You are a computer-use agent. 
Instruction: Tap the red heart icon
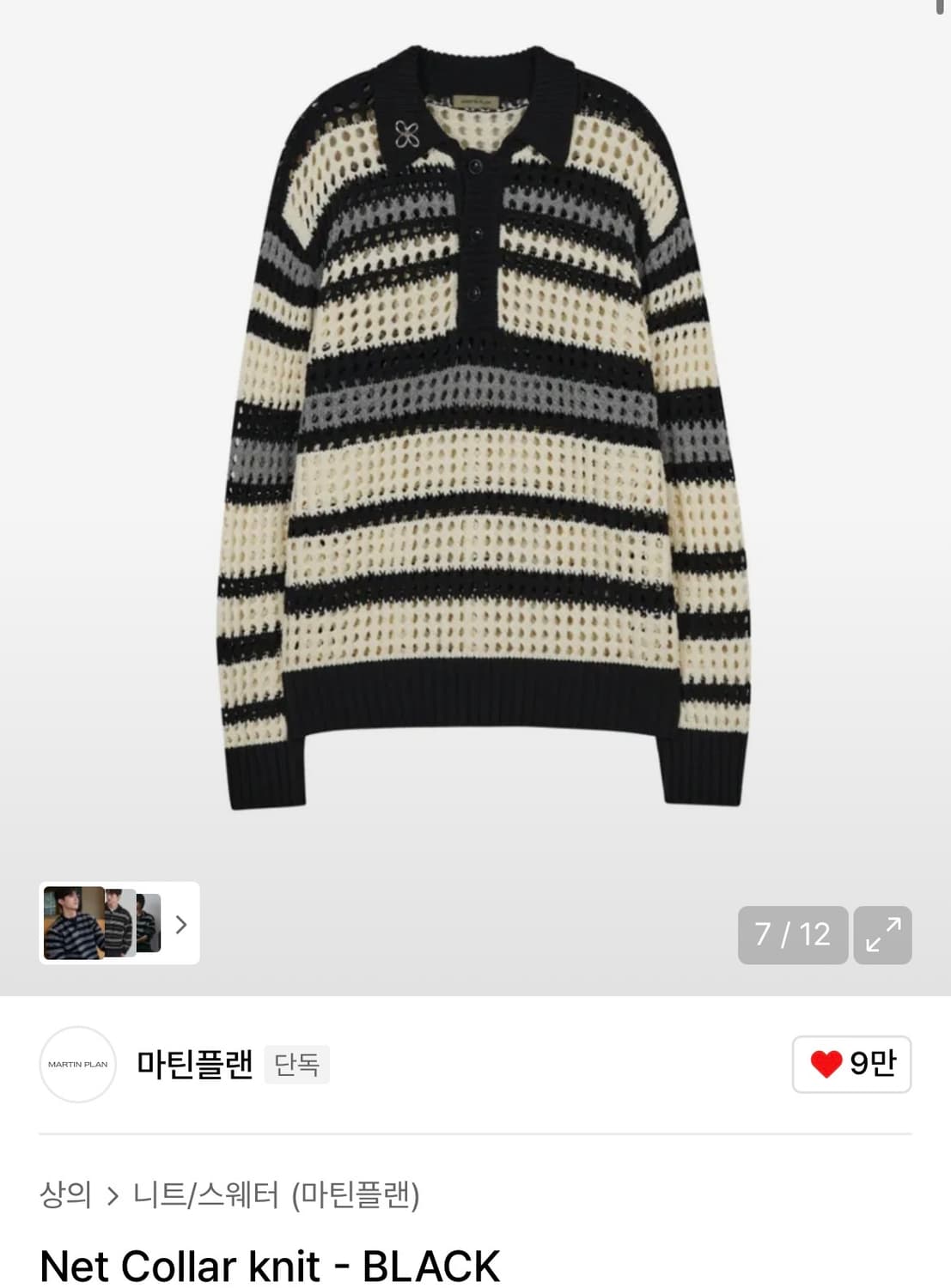point(824,1065)
